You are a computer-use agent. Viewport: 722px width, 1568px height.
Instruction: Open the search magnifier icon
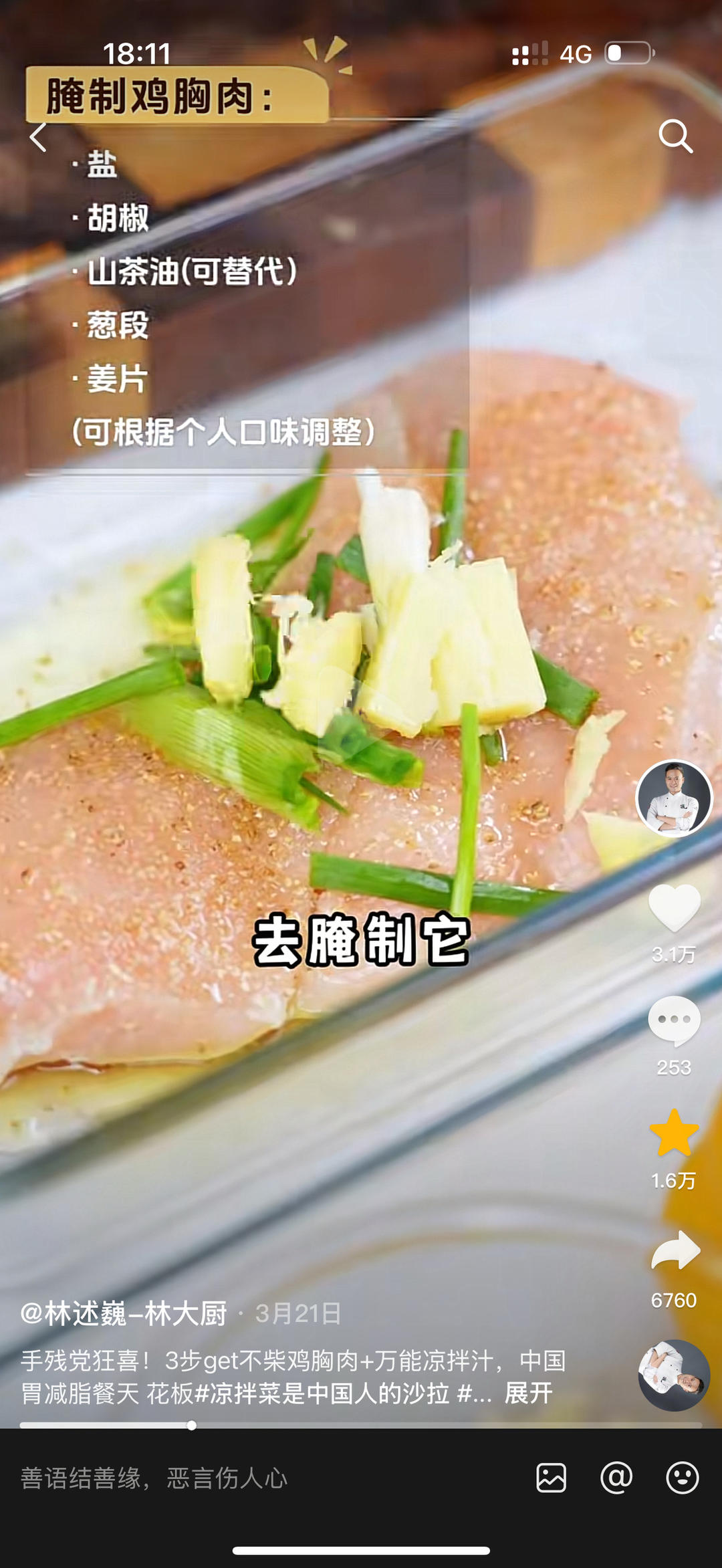675,136
